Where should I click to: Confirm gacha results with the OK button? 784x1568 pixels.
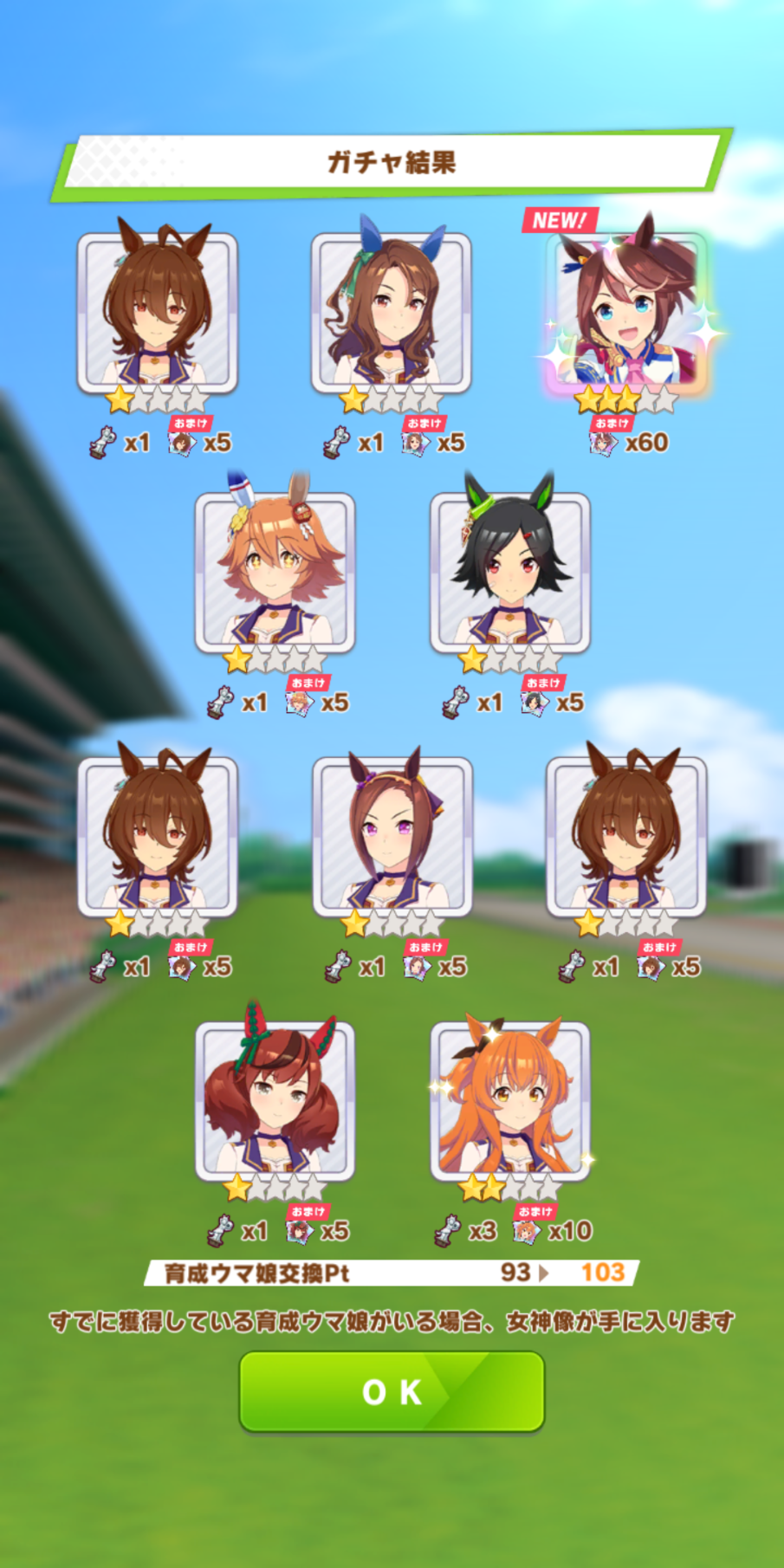[392, 1392]
